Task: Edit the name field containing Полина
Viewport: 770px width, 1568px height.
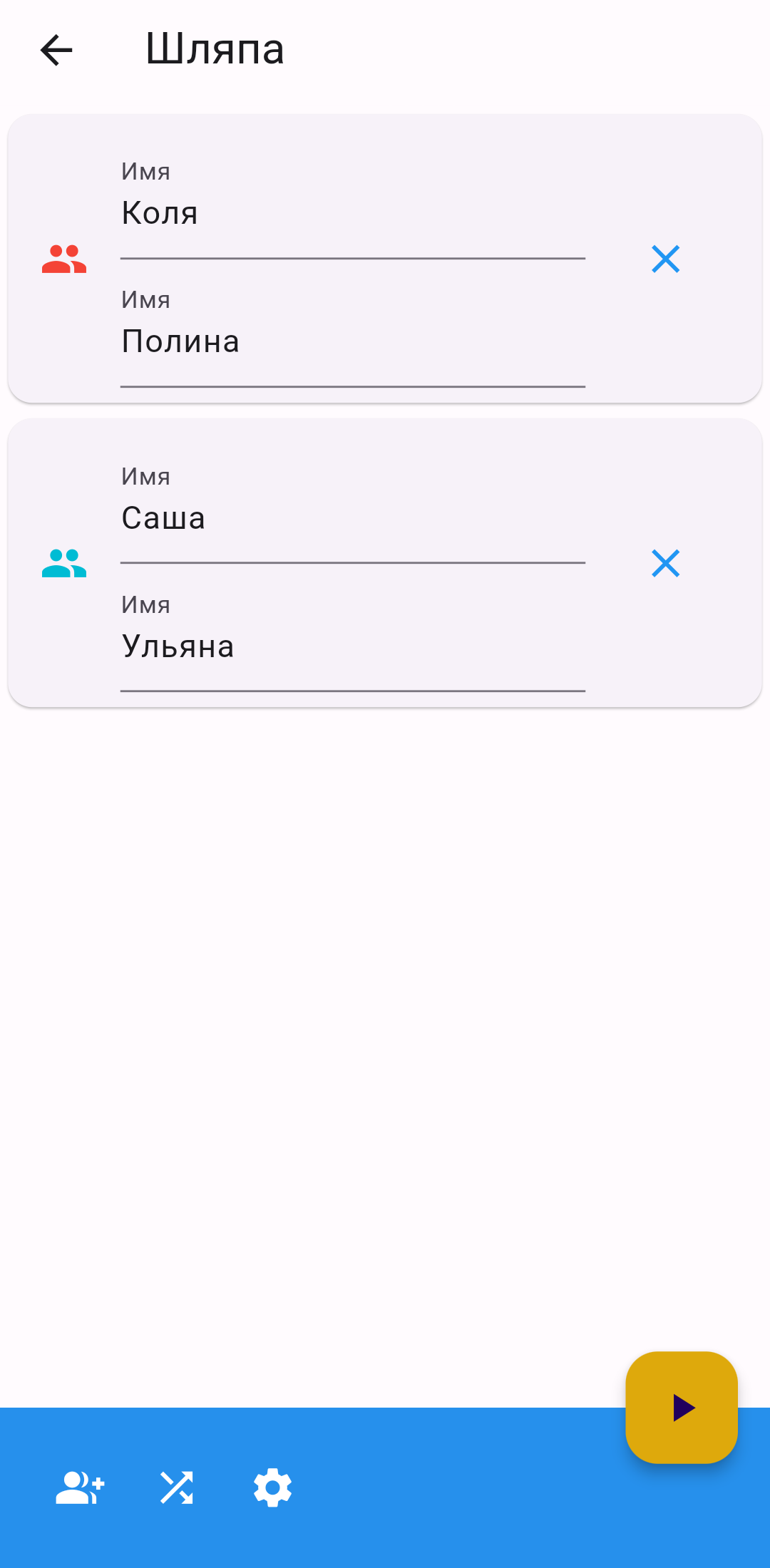Action: pyautogui.click(x=352, y=342)
